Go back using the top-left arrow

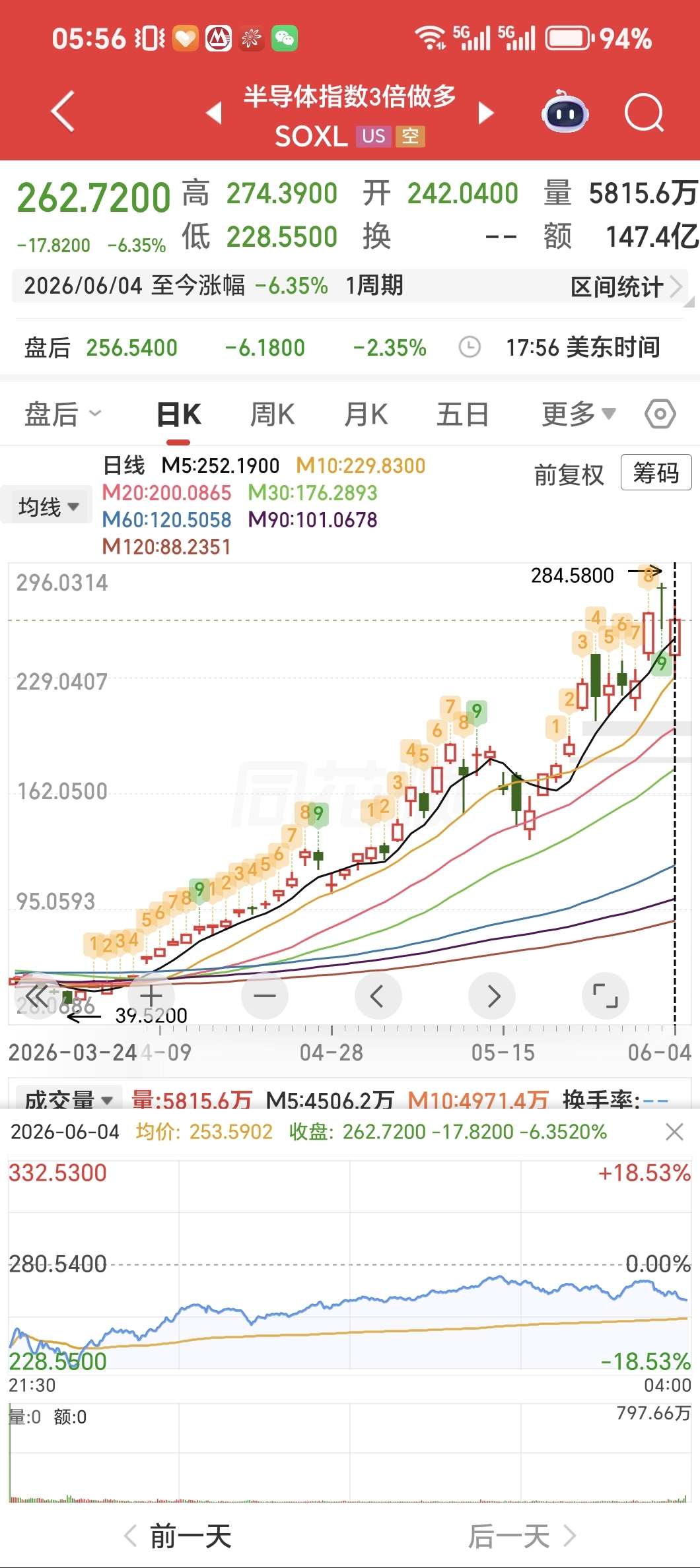point(63,112)
